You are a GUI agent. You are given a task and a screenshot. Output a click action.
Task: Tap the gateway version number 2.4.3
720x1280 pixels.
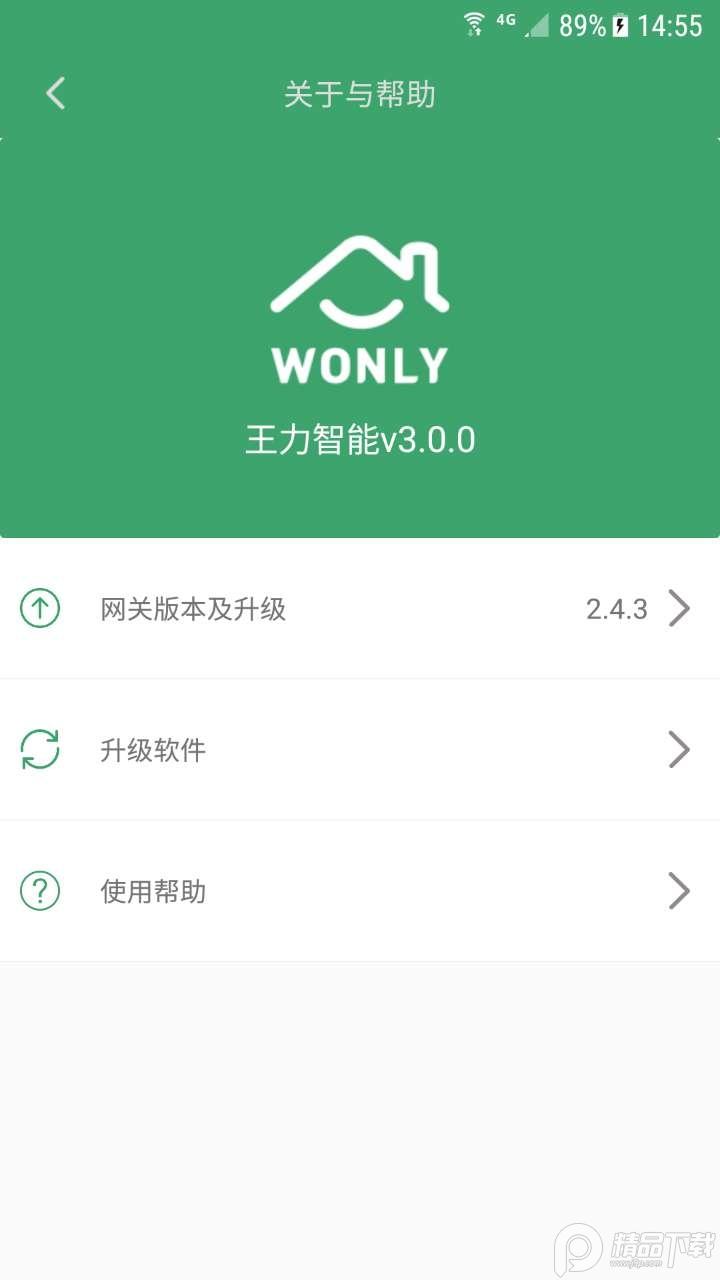click(618, 608)
